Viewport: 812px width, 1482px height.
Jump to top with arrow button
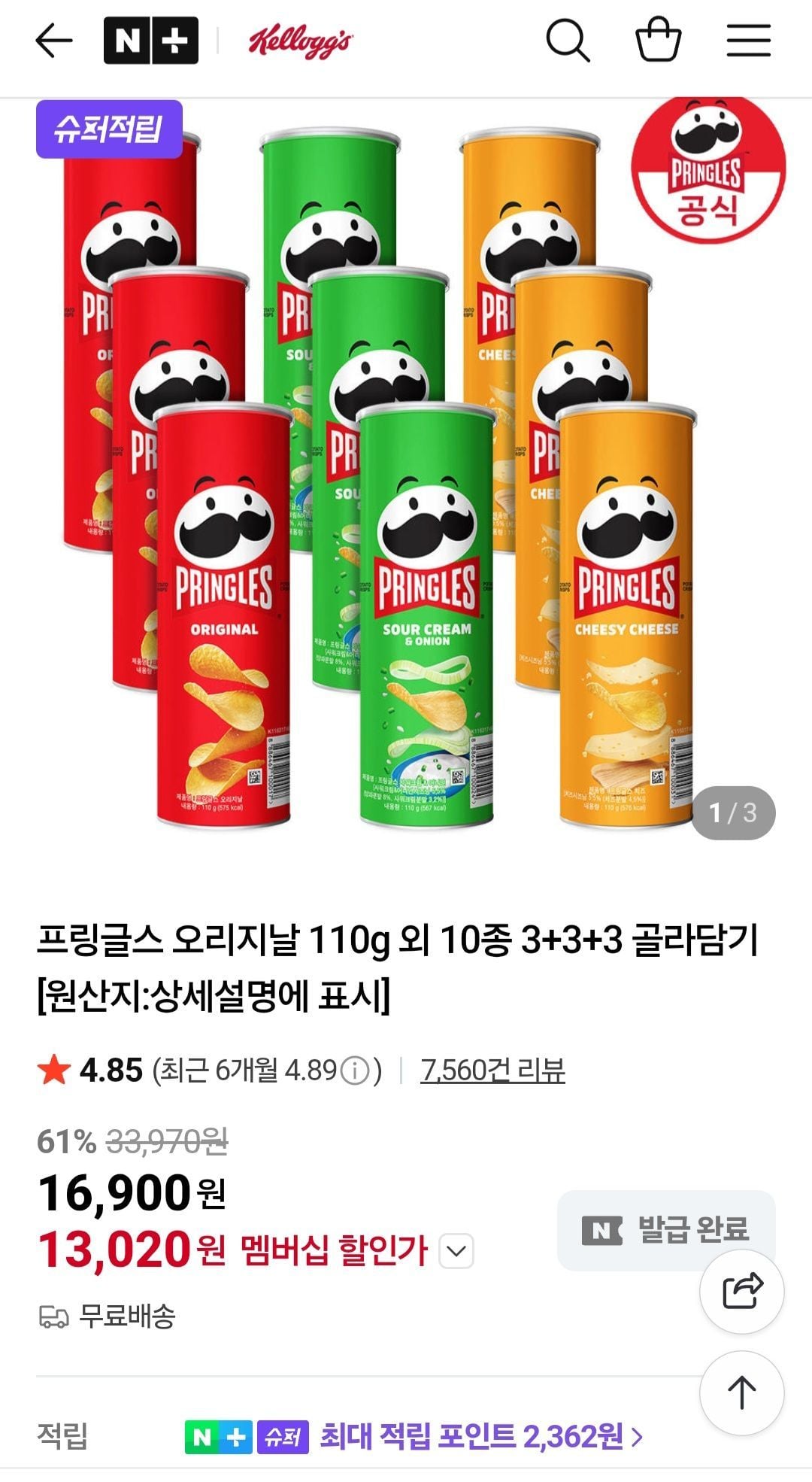click(x=742, y=1392)
